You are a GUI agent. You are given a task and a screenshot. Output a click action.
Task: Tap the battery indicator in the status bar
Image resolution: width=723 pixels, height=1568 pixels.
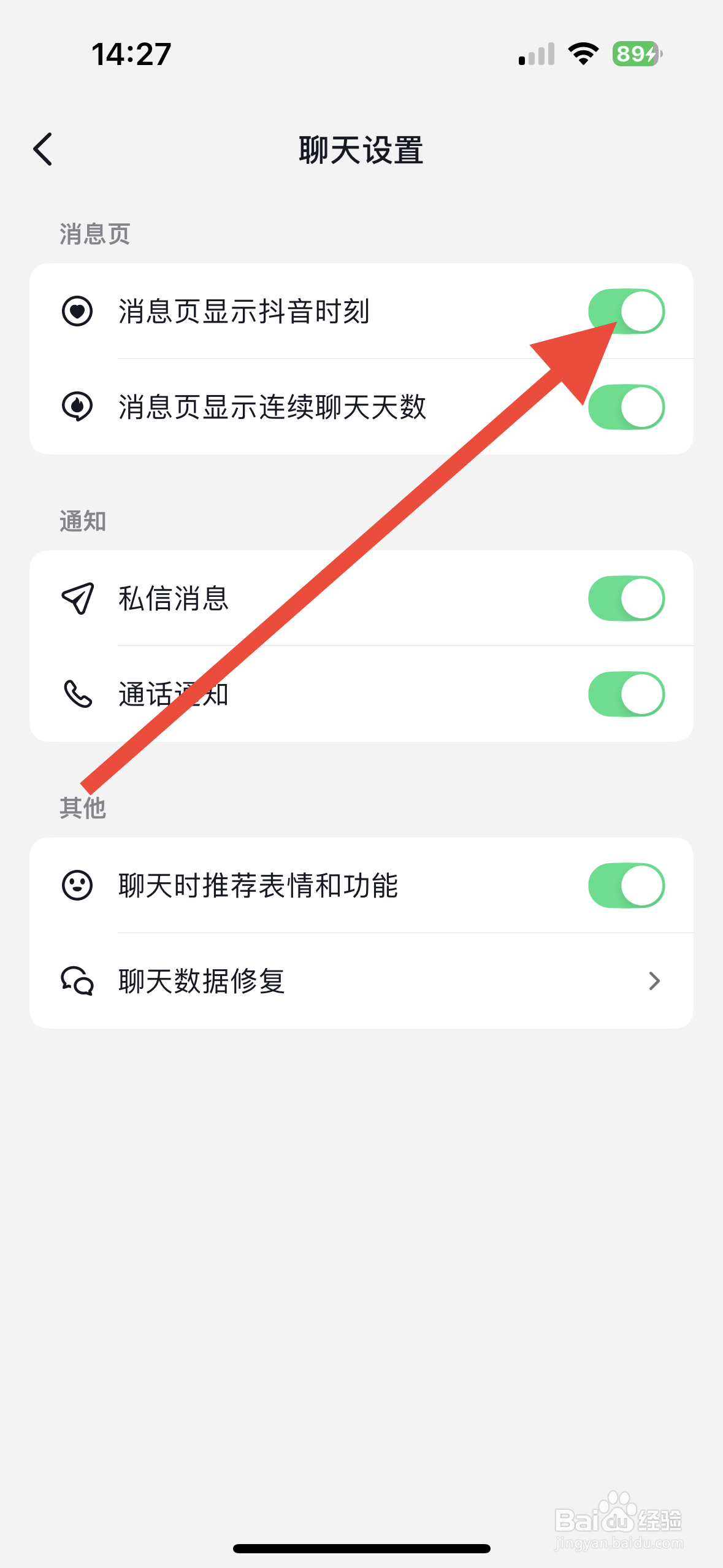tap(636, 54)
